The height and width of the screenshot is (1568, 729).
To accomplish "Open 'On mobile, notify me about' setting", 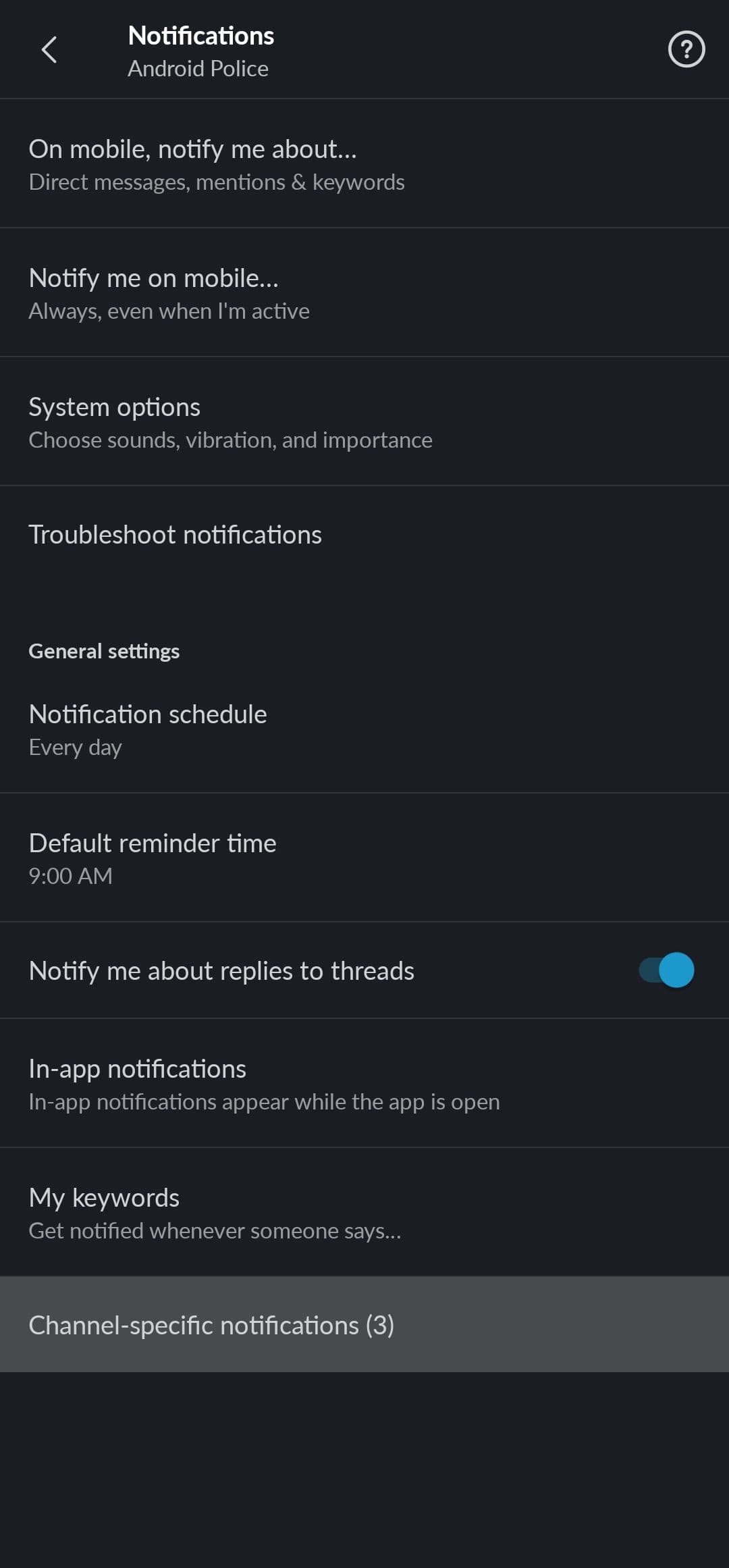I will coord(364,164).
